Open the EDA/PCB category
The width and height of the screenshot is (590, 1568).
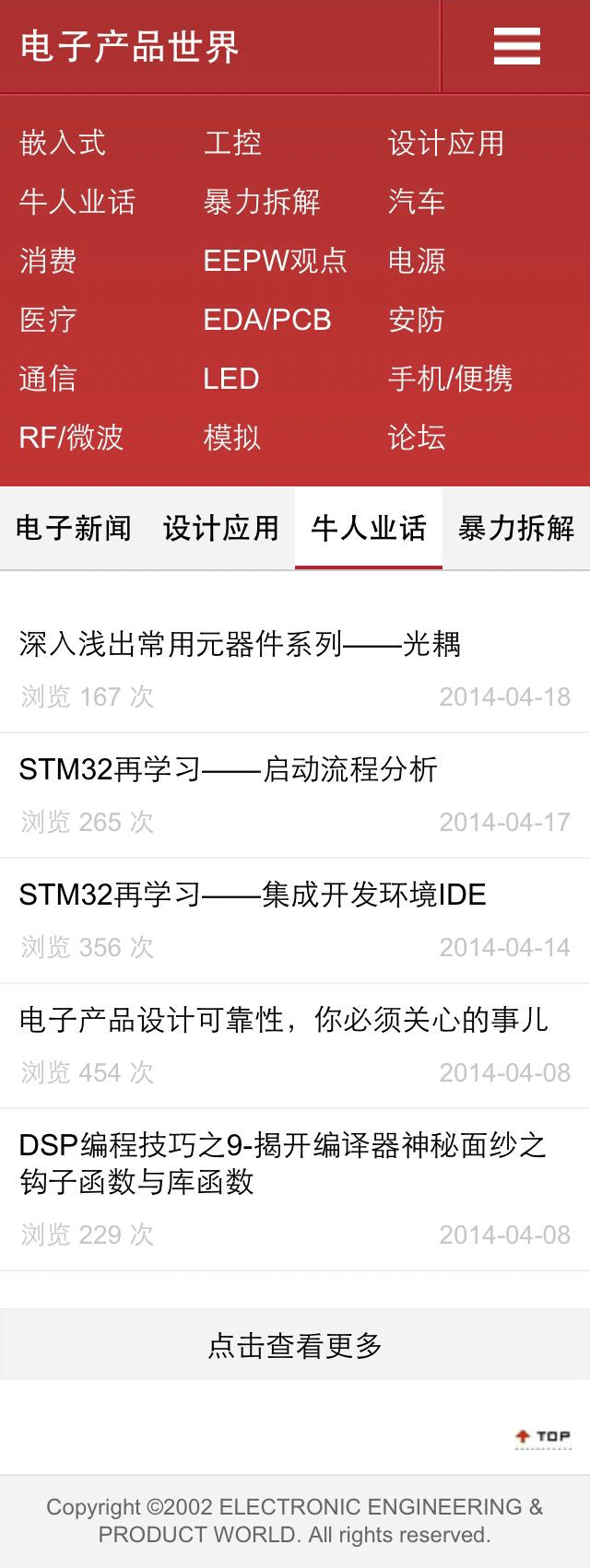(x=267, y=320)
